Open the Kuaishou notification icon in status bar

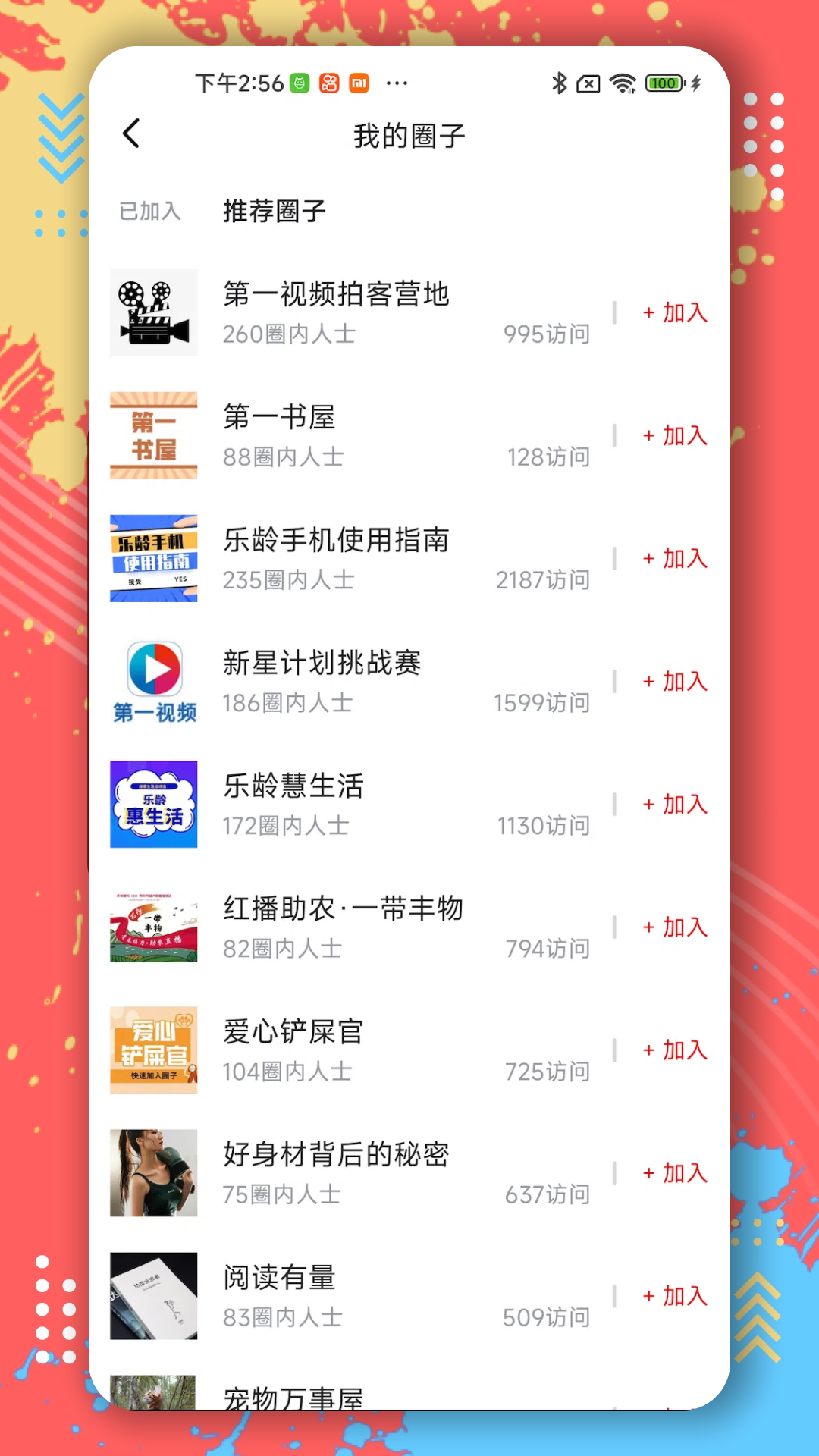coord(328,83)
